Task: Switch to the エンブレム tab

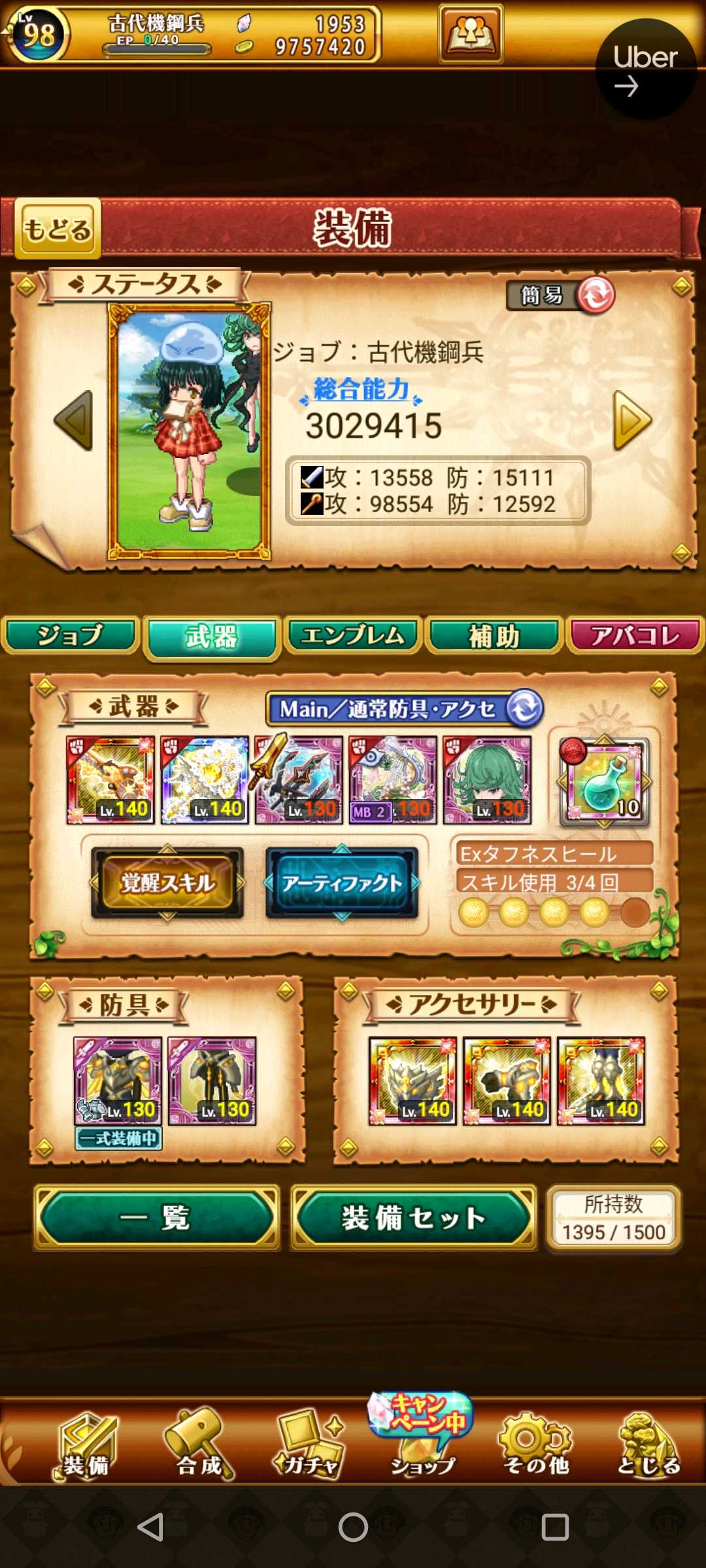Action: [352, 635]
